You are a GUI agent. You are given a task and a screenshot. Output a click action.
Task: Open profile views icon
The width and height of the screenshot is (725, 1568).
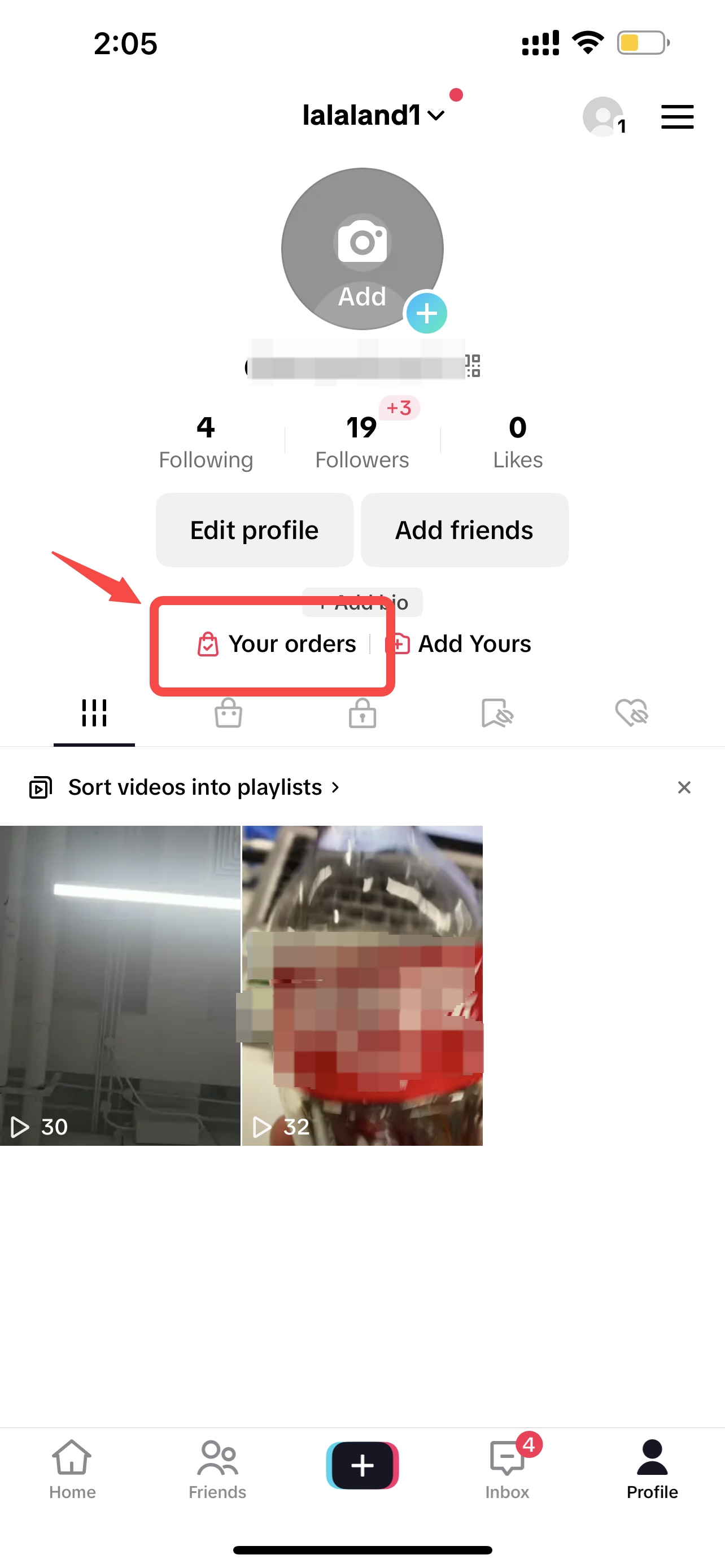(603, 116)
